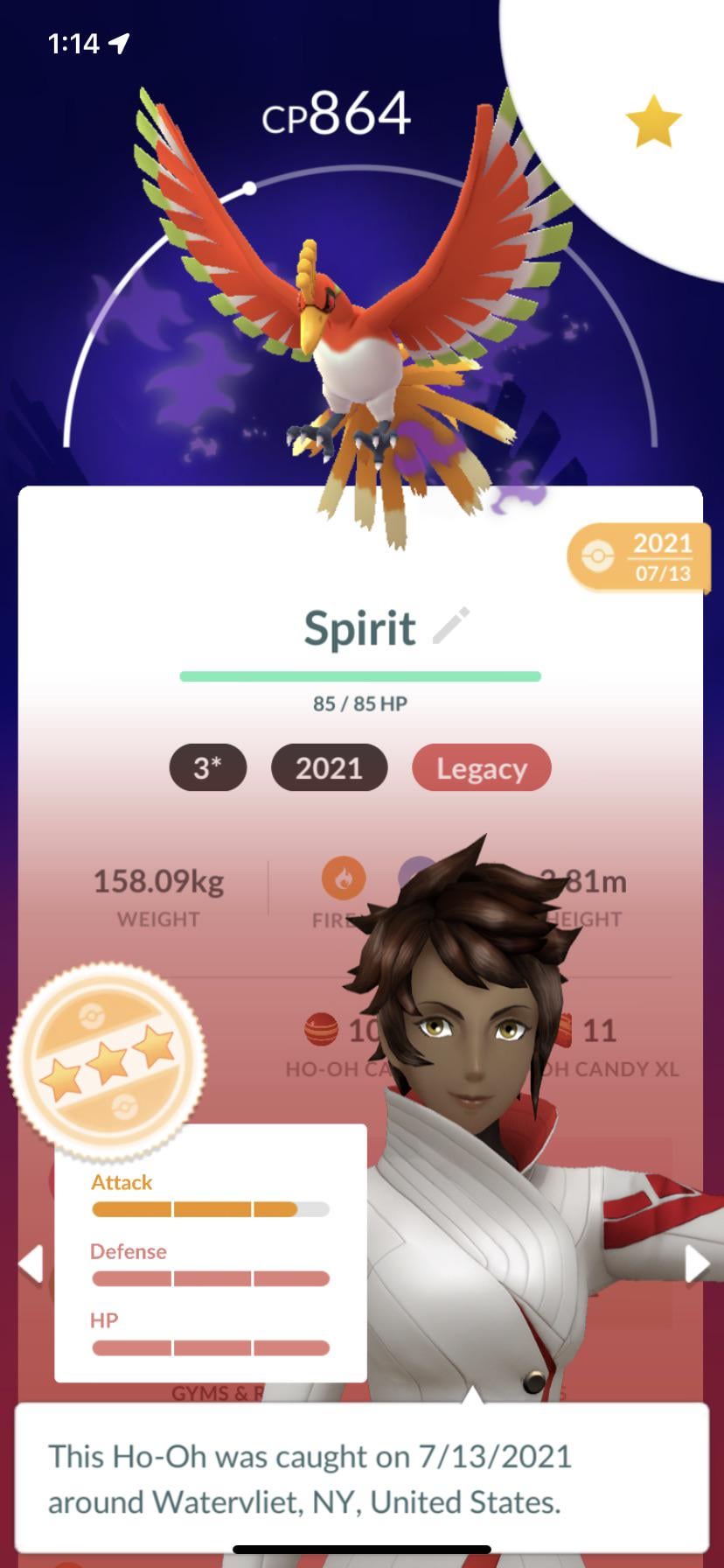The width and height of the screenshot is (724, 1568).
Task: Select the 3* tag chip
Action: [x=207, y=768]
